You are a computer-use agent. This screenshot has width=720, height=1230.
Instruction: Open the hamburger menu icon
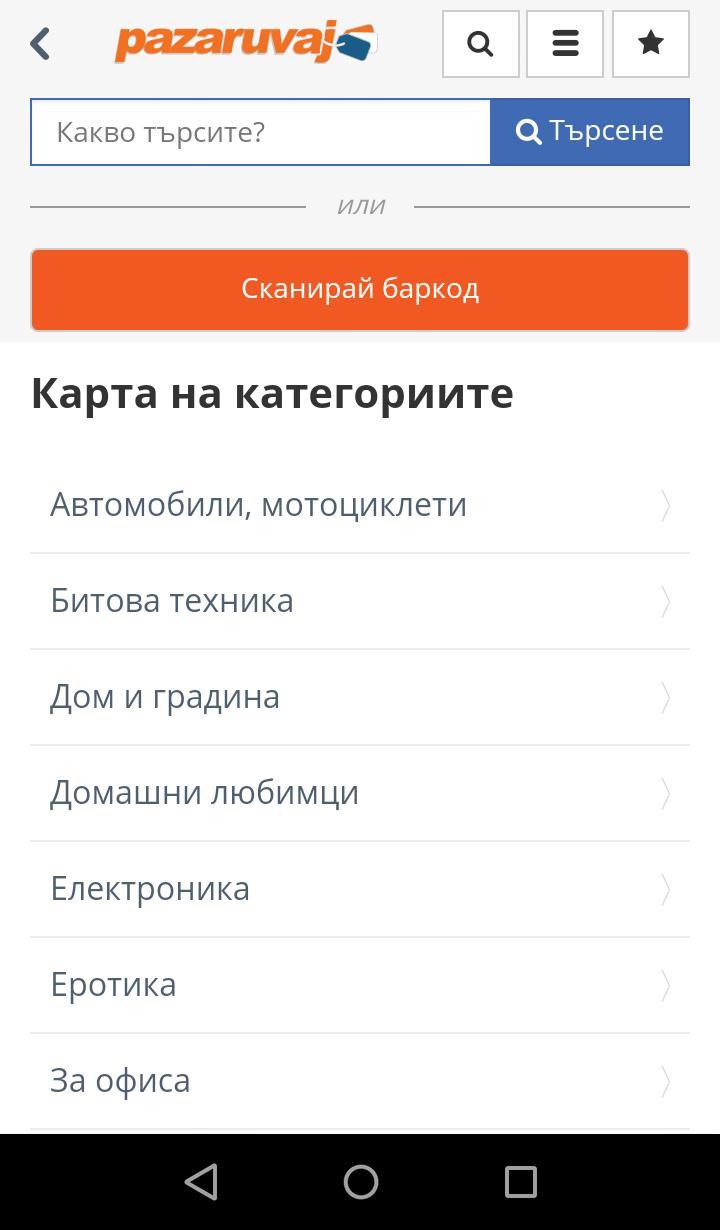[x=565, y=43]
